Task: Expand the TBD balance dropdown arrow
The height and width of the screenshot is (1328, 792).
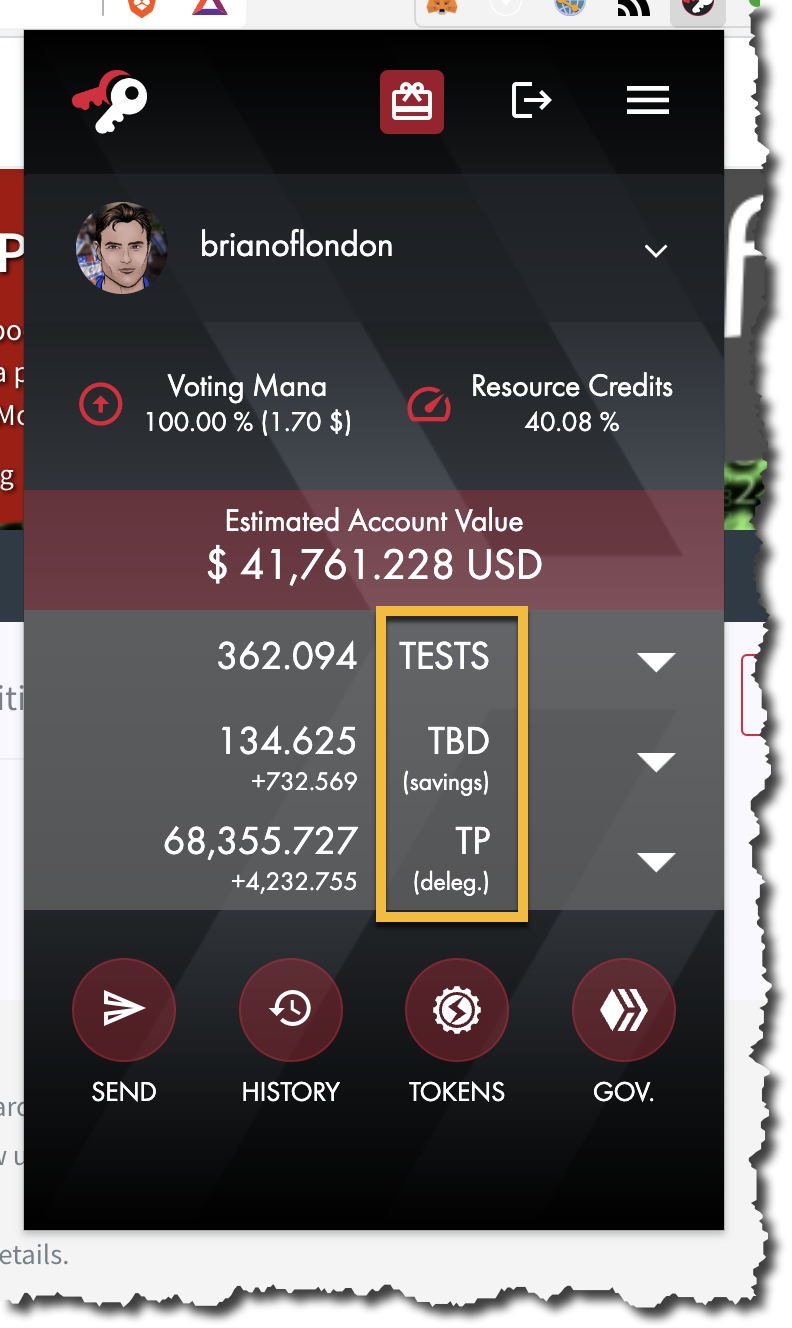Action: pos(656,762)
